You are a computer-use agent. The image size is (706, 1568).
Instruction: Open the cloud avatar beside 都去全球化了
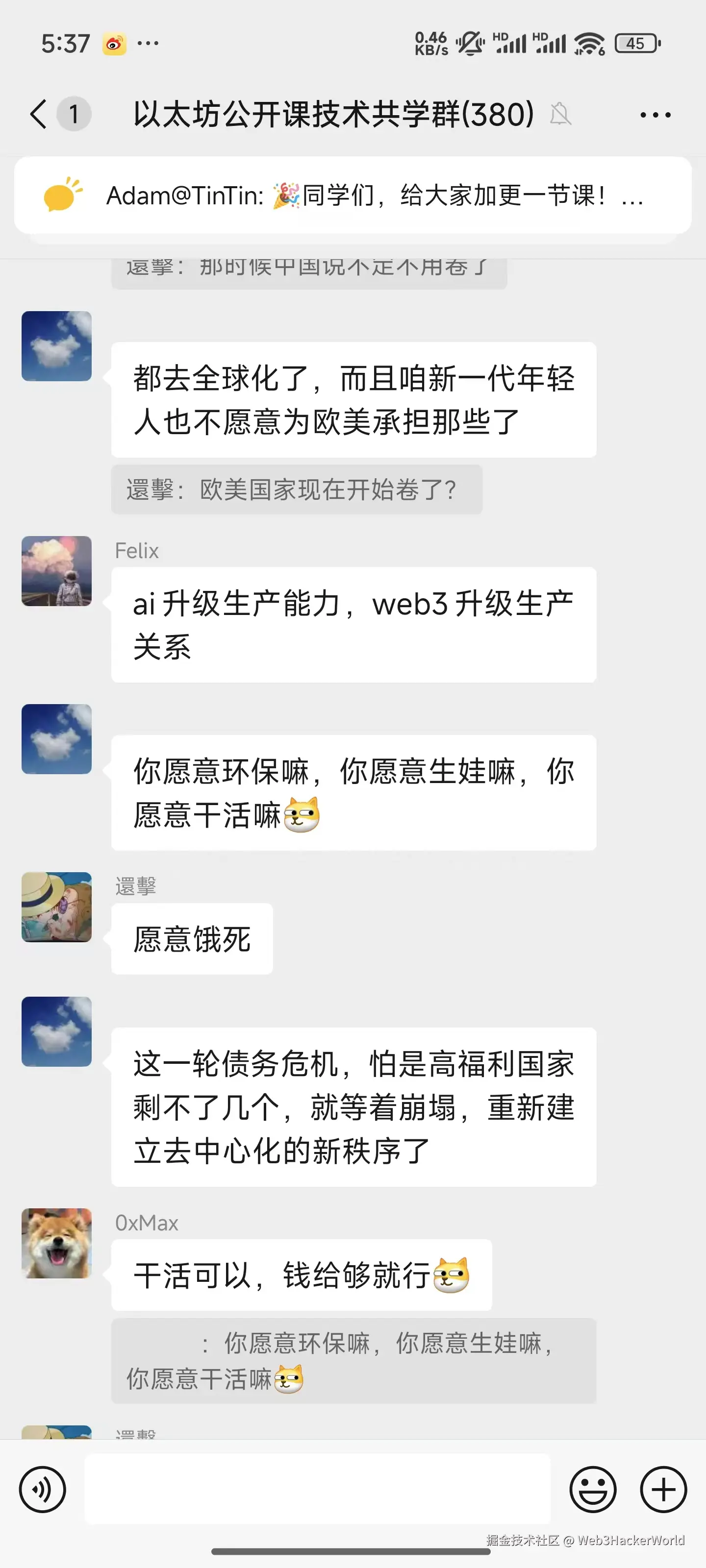pyautogui.click(x=57, y=346)
